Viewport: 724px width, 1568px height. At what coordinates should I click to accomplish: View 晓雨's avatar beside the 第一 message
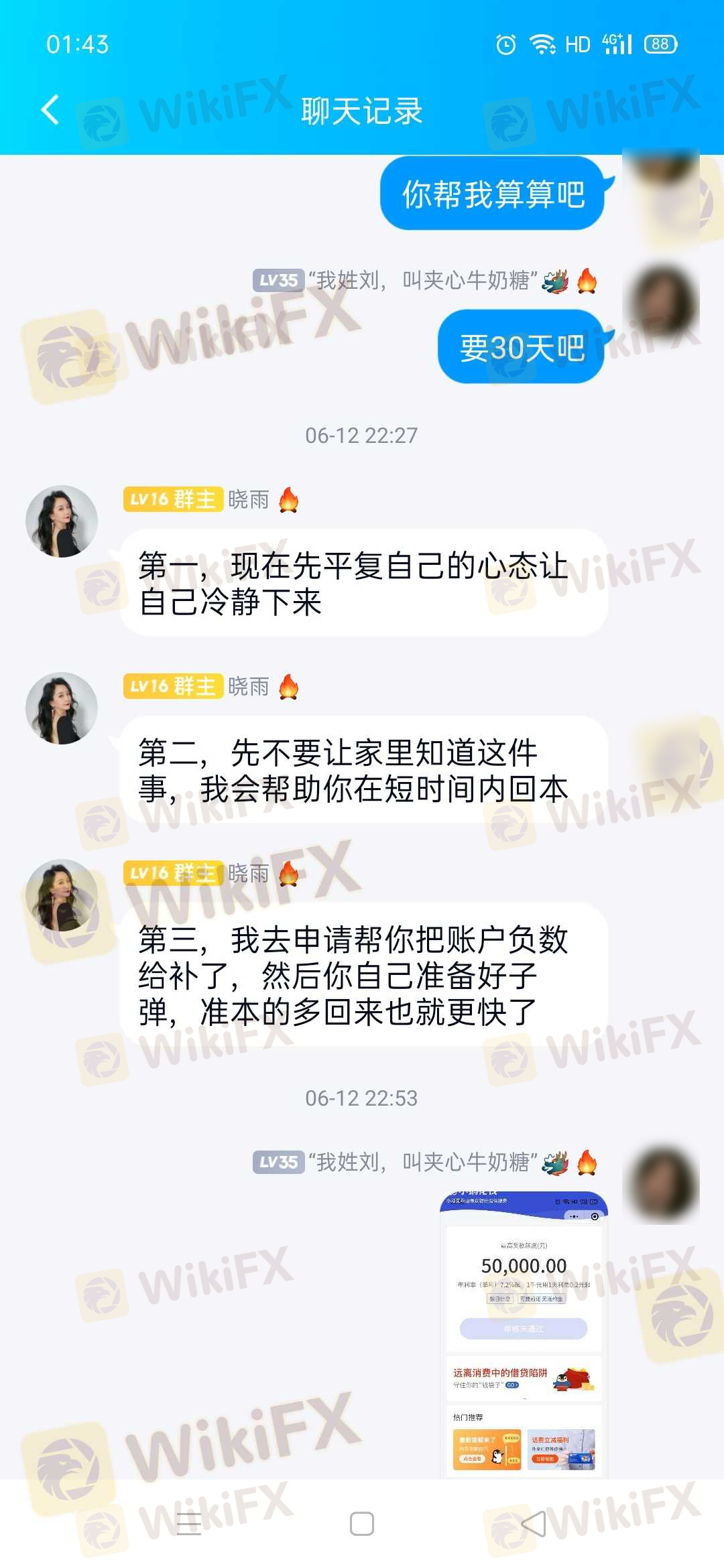(62, 521)
